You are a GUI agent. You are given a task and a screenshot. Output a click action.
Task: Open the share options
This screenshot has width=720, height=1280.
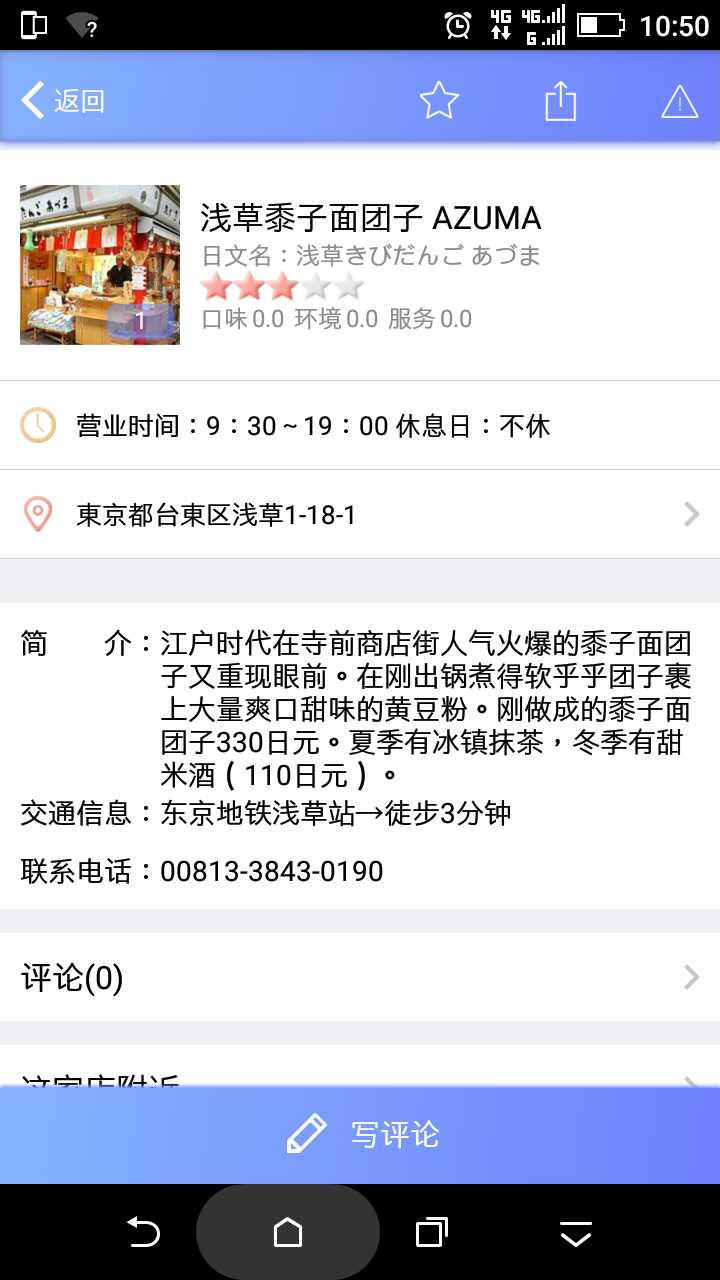560,99
